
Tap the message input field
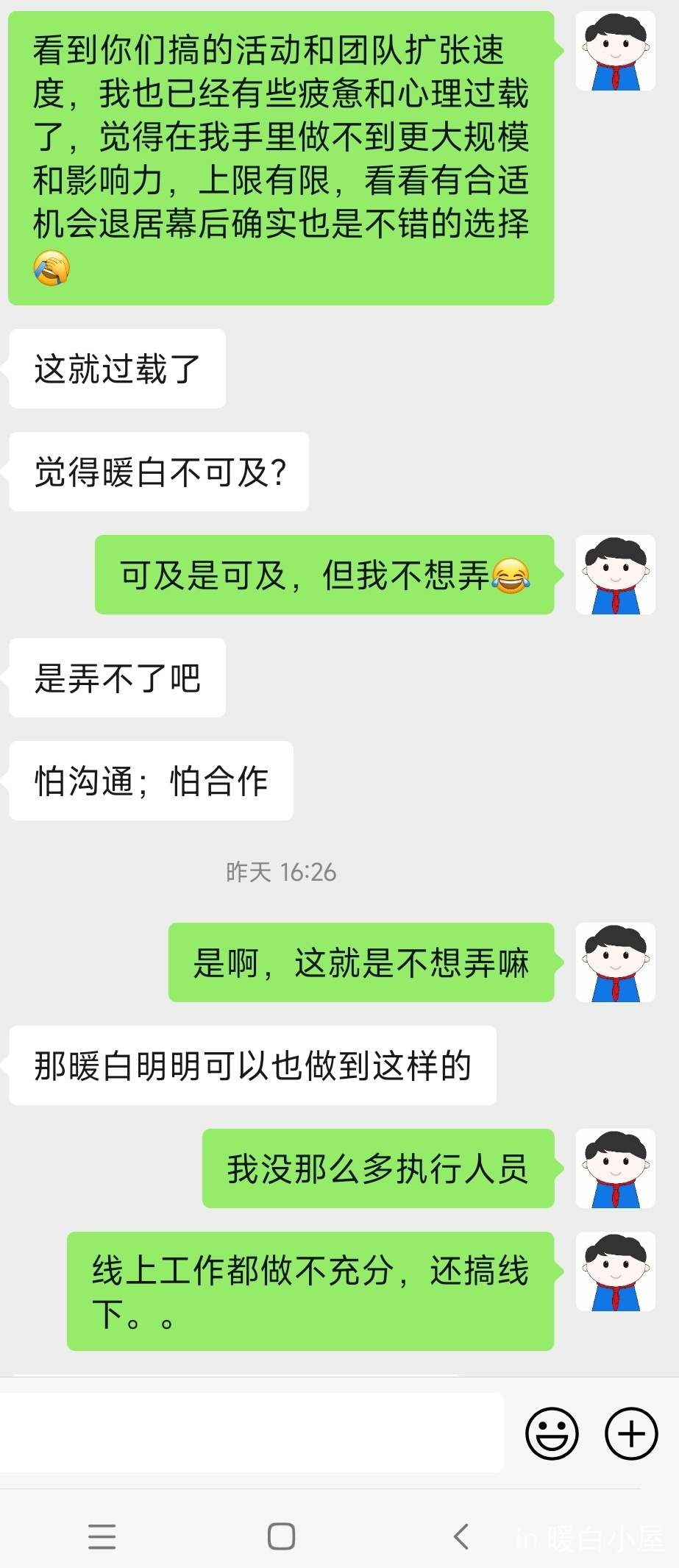250,1432
